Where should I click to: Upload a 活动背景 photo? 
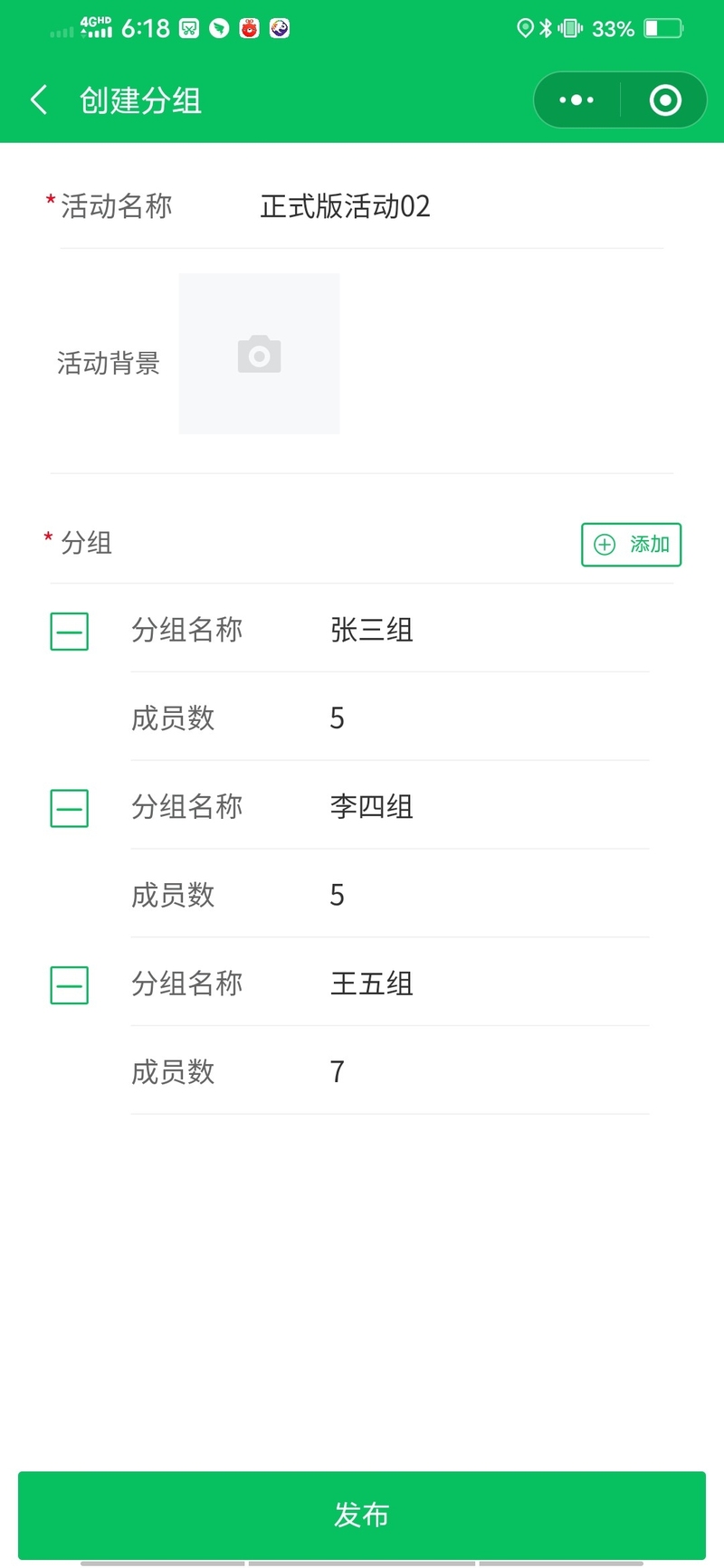259,354
